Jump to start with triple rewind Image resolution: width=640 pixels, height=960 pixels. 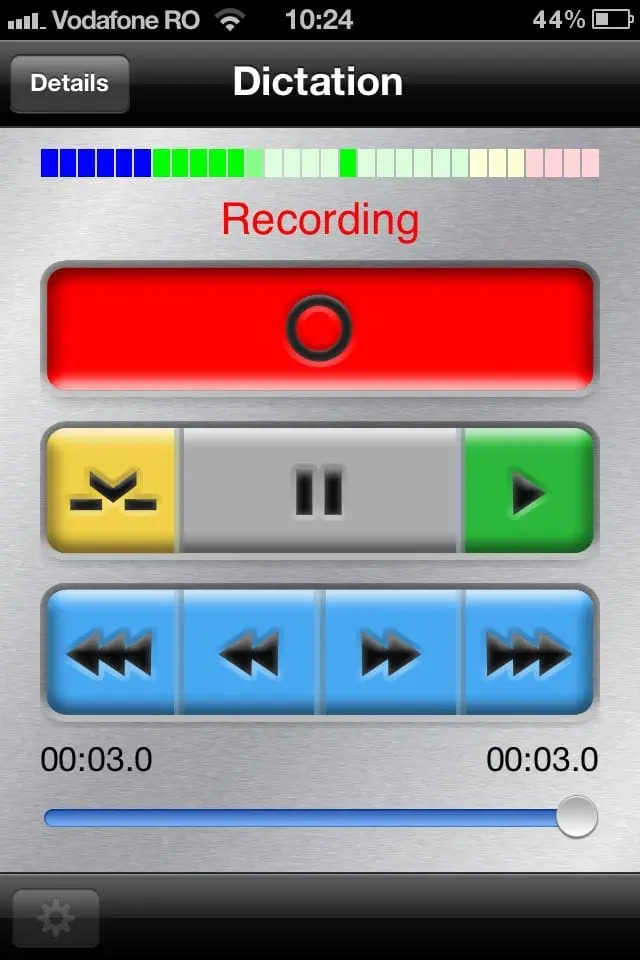(x=110, y=653)
